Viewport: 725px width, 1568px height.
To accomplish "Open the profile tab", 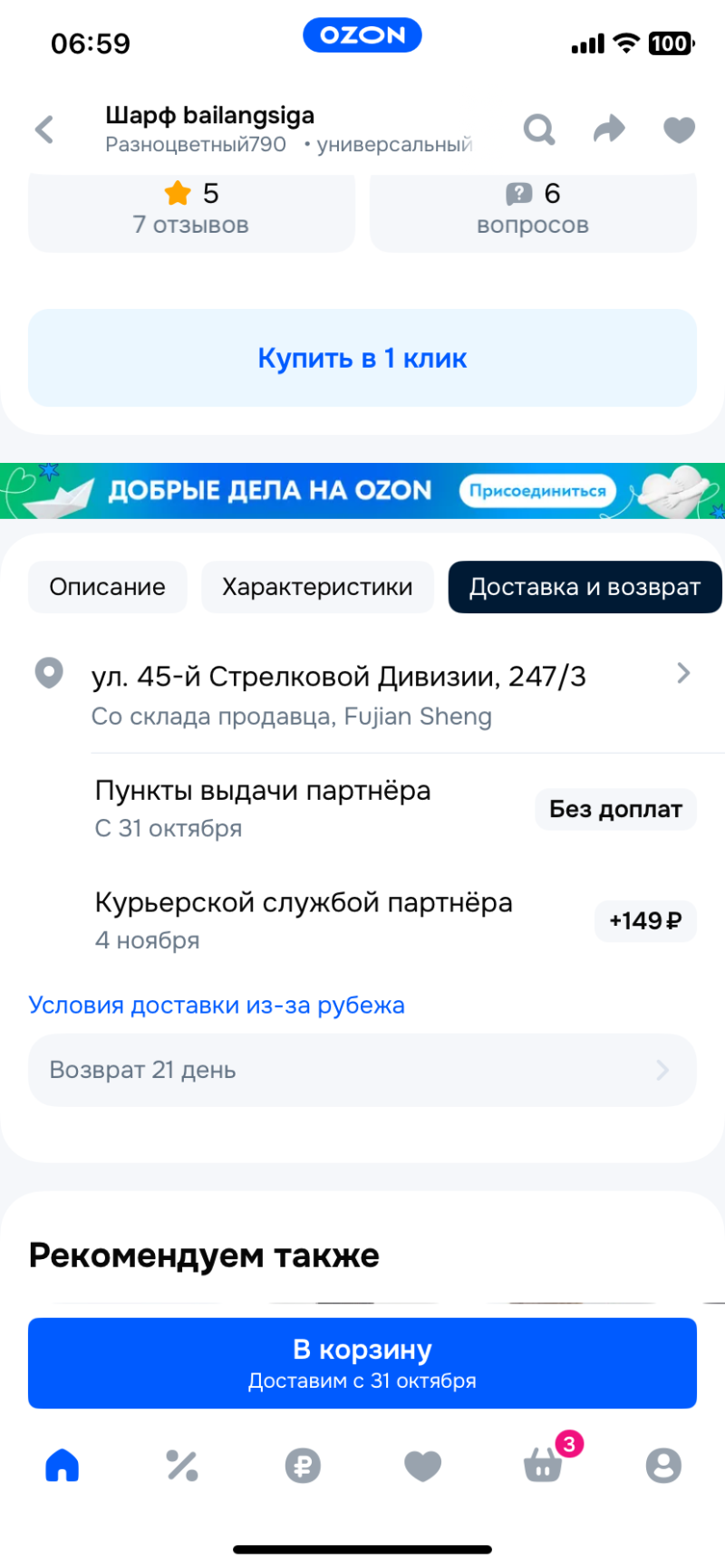I will [x=663, y=1465].
